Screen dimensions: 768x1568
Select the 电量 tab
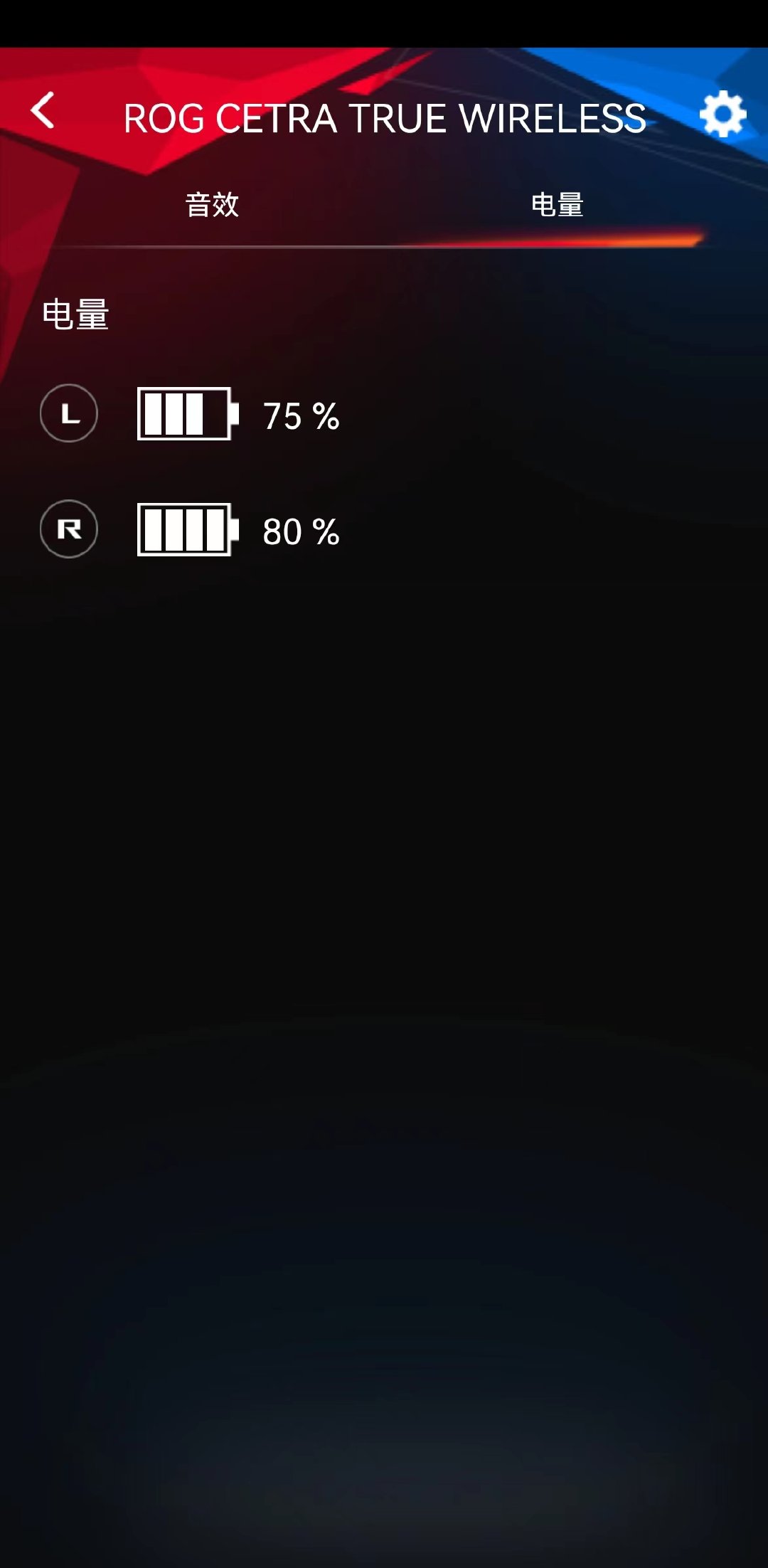point(557,205)
